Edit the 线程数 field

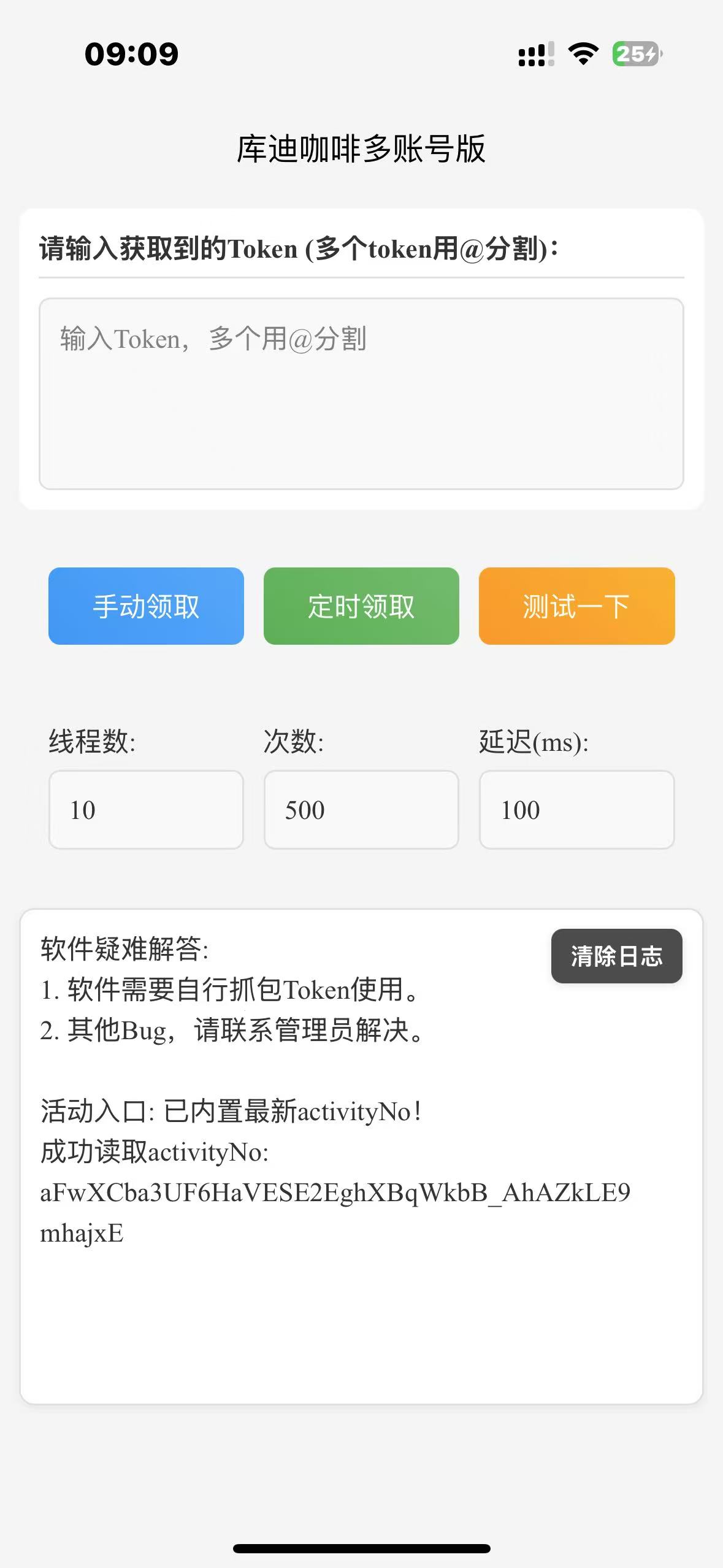click(x=146, y=810)
